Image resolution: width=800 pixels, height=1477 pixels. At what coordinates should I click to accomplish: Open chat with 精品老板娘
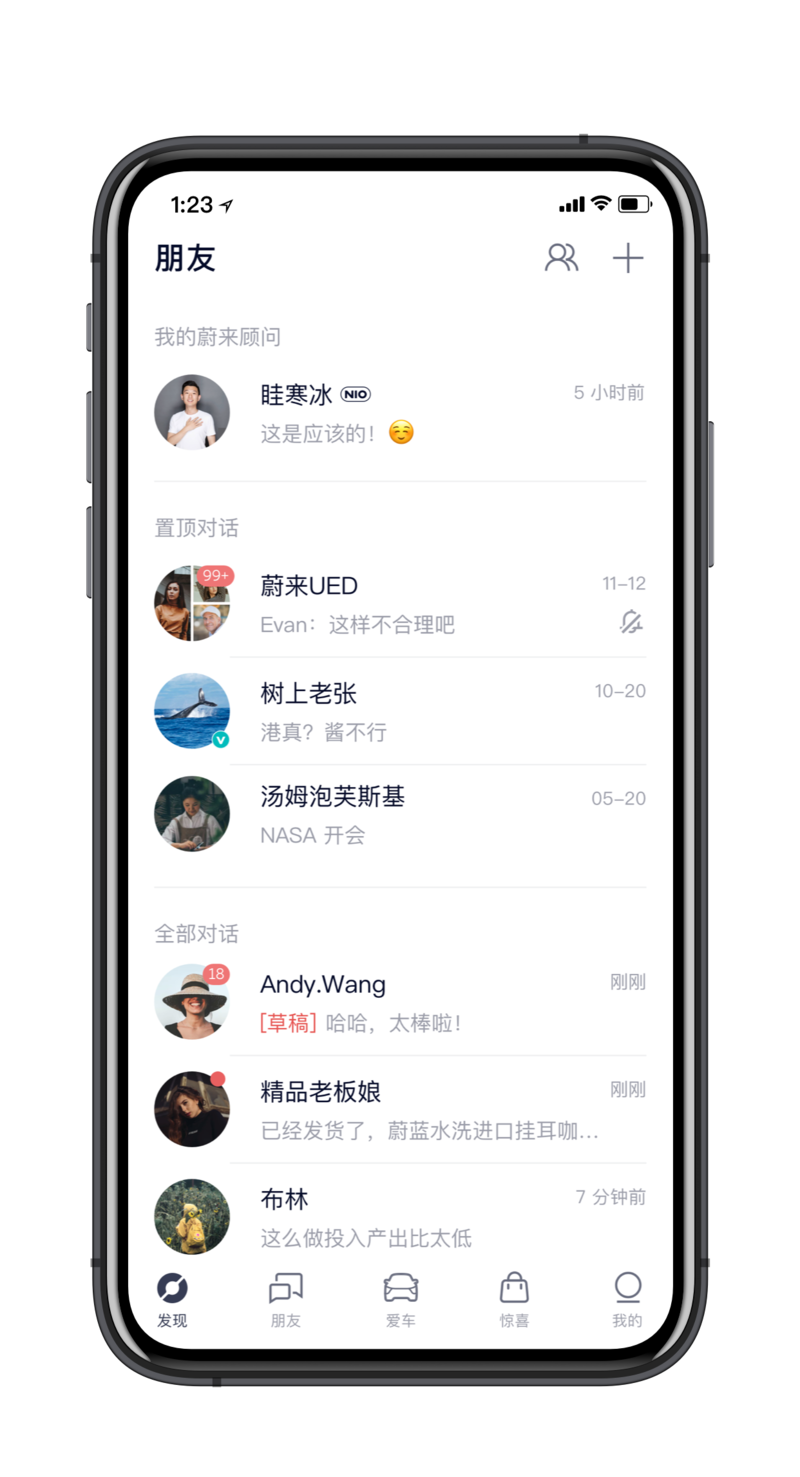tap(400, 1110)
